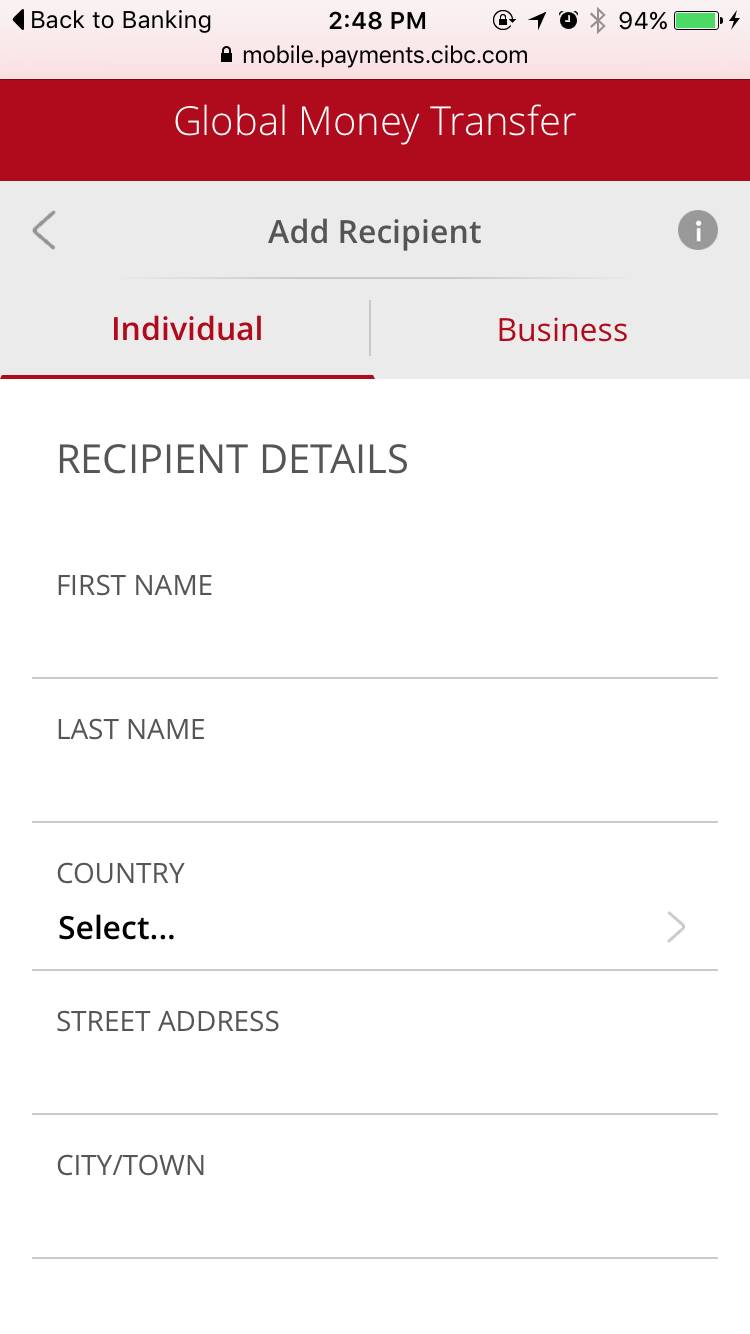Focus the Street Address field
This screenshot has height=1334, width=750.
point(374,1076)
